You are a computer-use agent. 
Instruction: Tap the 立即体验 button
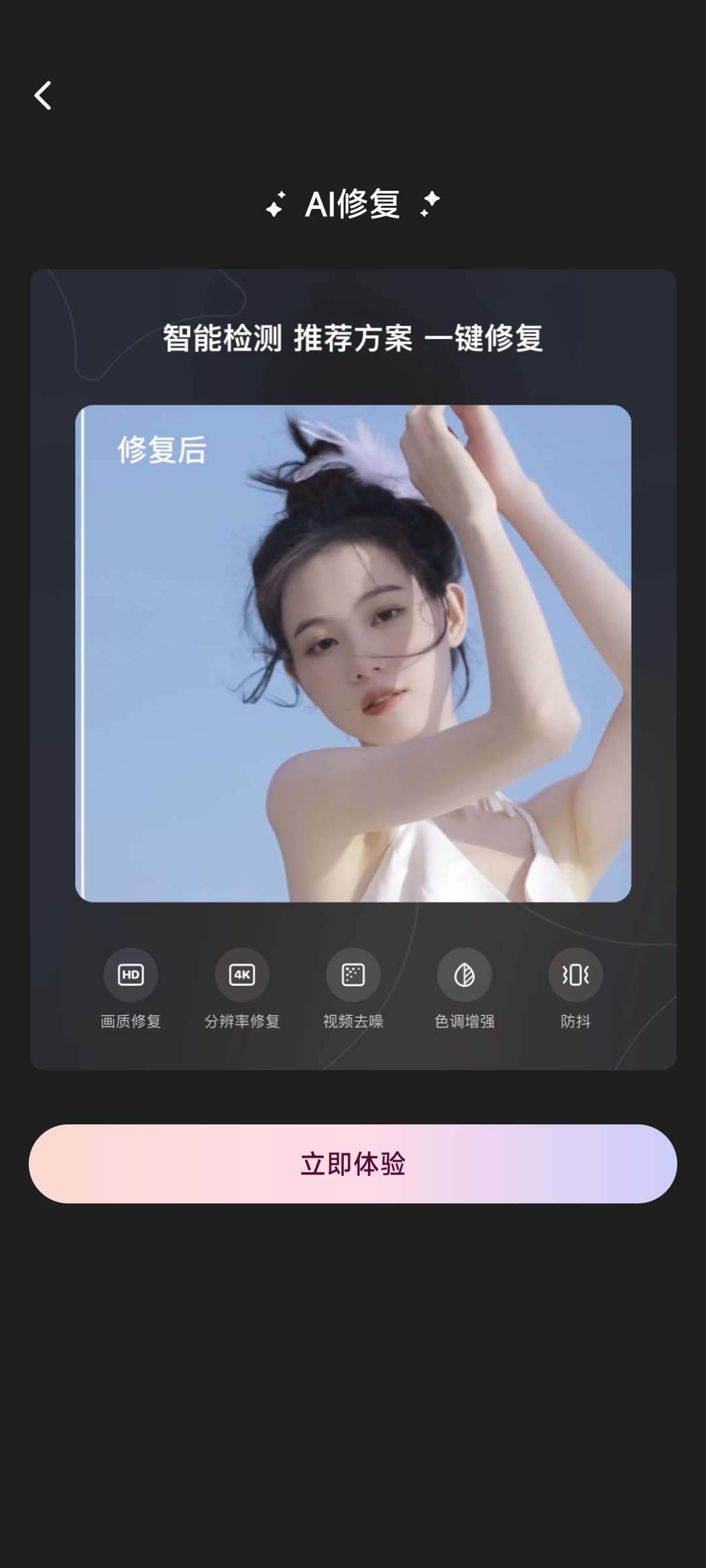(353, 1164)
